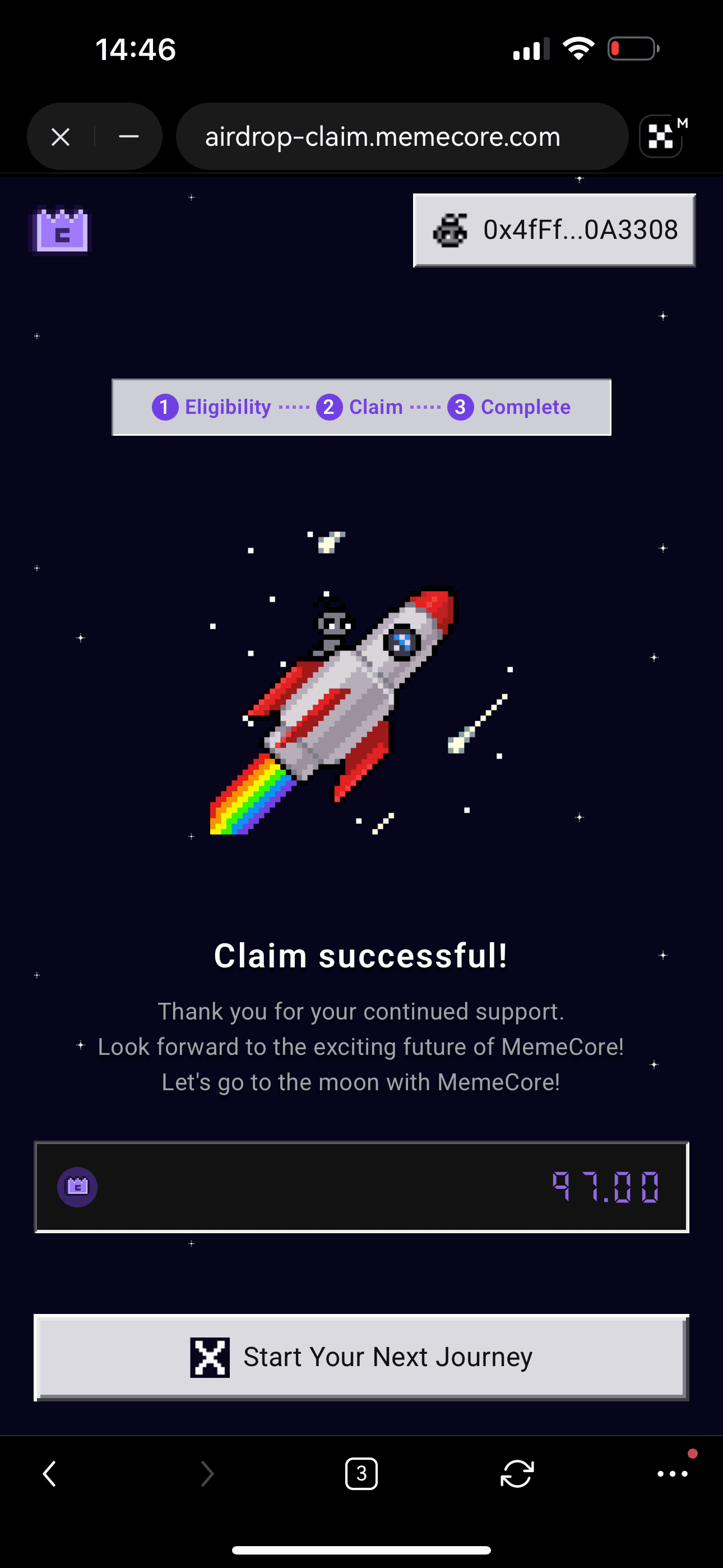
Task: Go back to the previous page
Action: [50, 1474]
